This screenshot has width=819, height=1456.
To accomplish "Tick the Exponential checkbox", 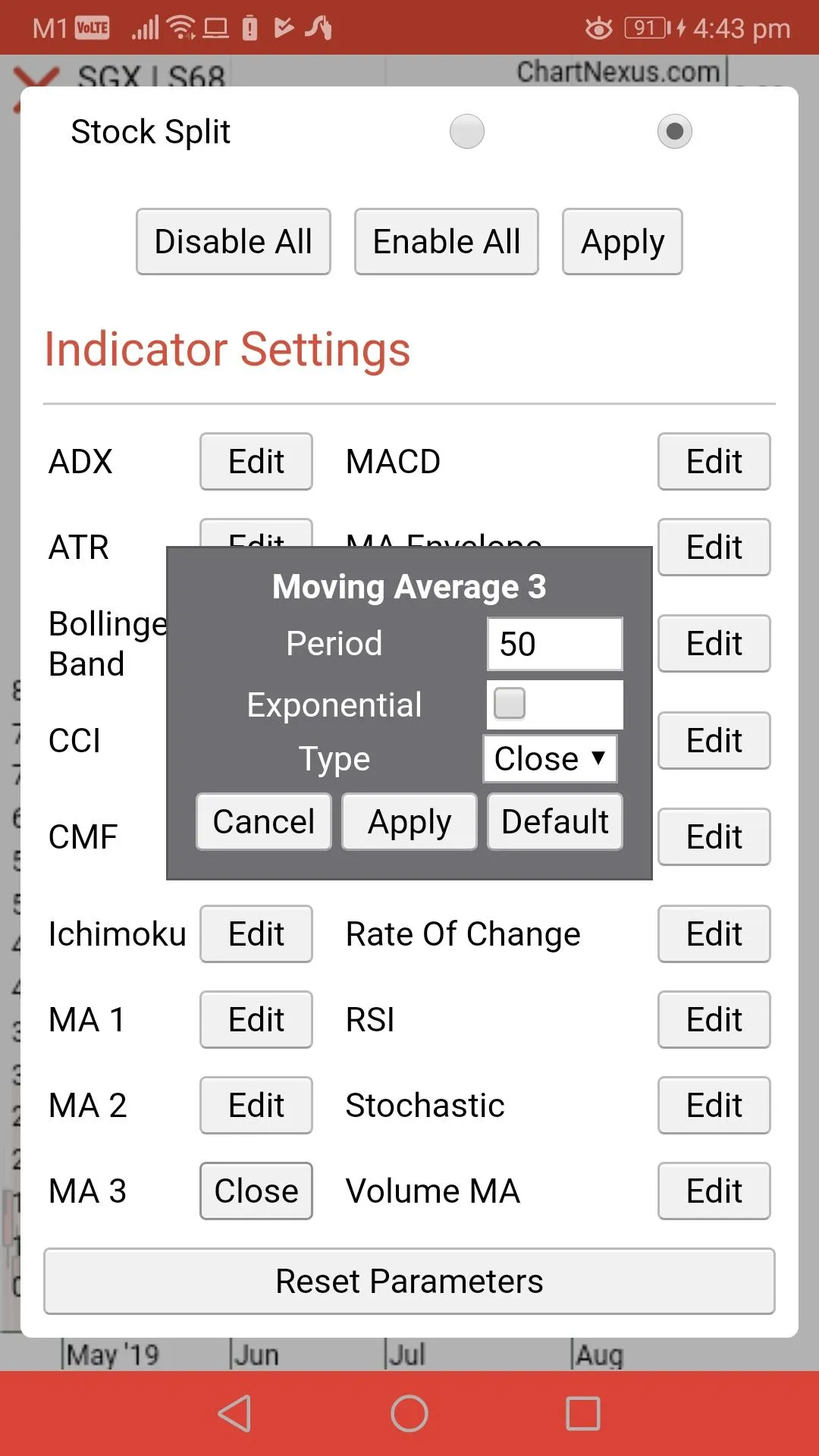I will pos(509,703).
